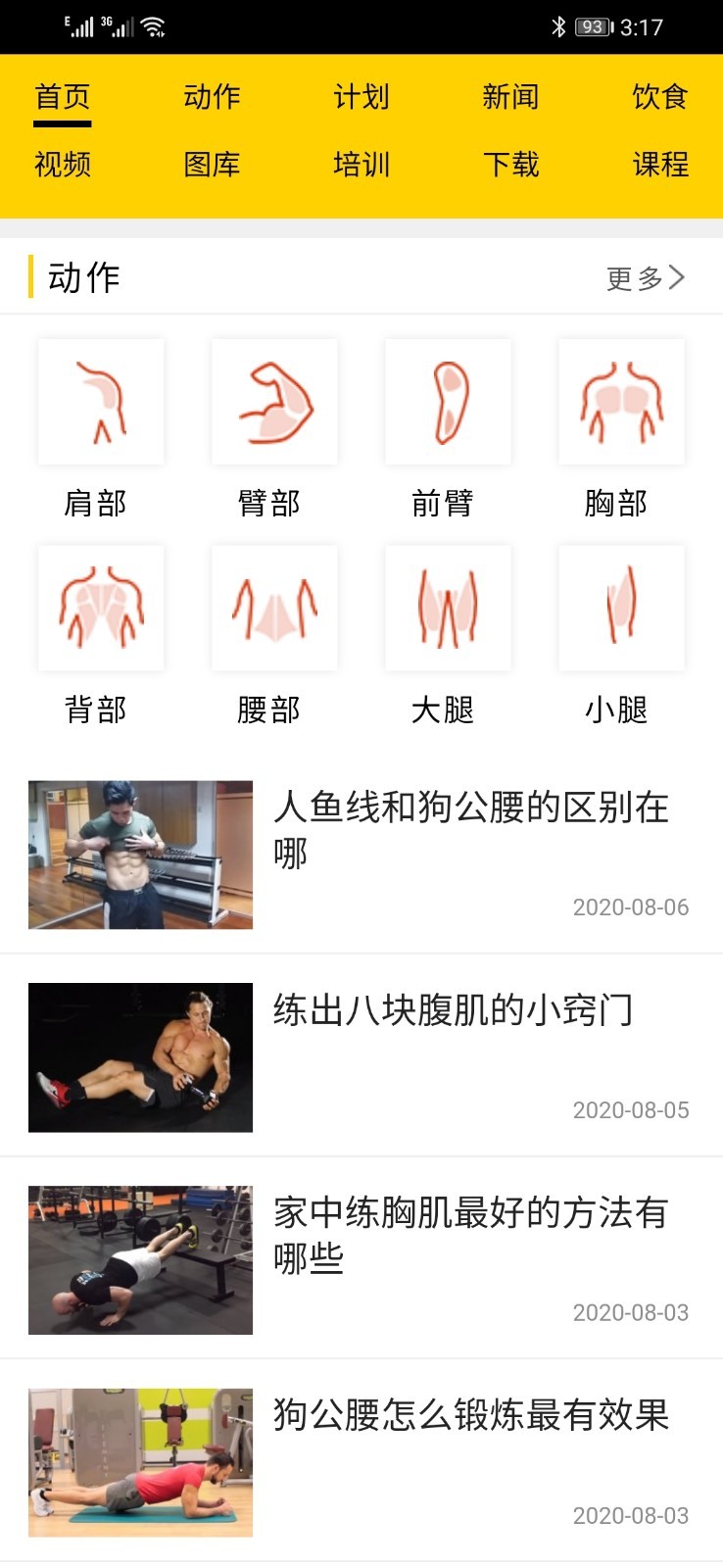This screenshot has width=723, height=1568.
Task: Open the 计划 tab
Action: pos(361,97)
